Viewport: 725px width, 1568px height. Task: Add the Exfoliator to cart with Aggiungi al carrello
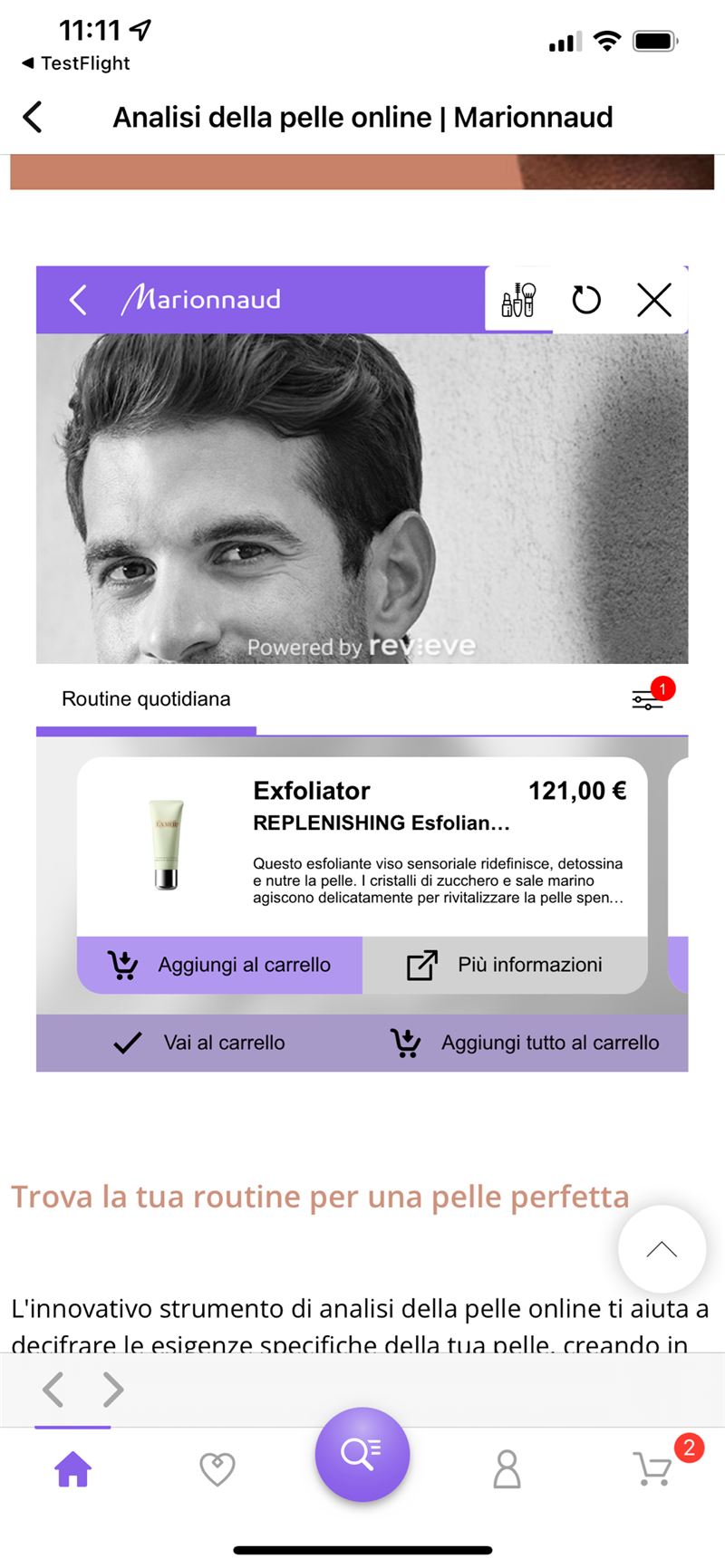point(220,965)
